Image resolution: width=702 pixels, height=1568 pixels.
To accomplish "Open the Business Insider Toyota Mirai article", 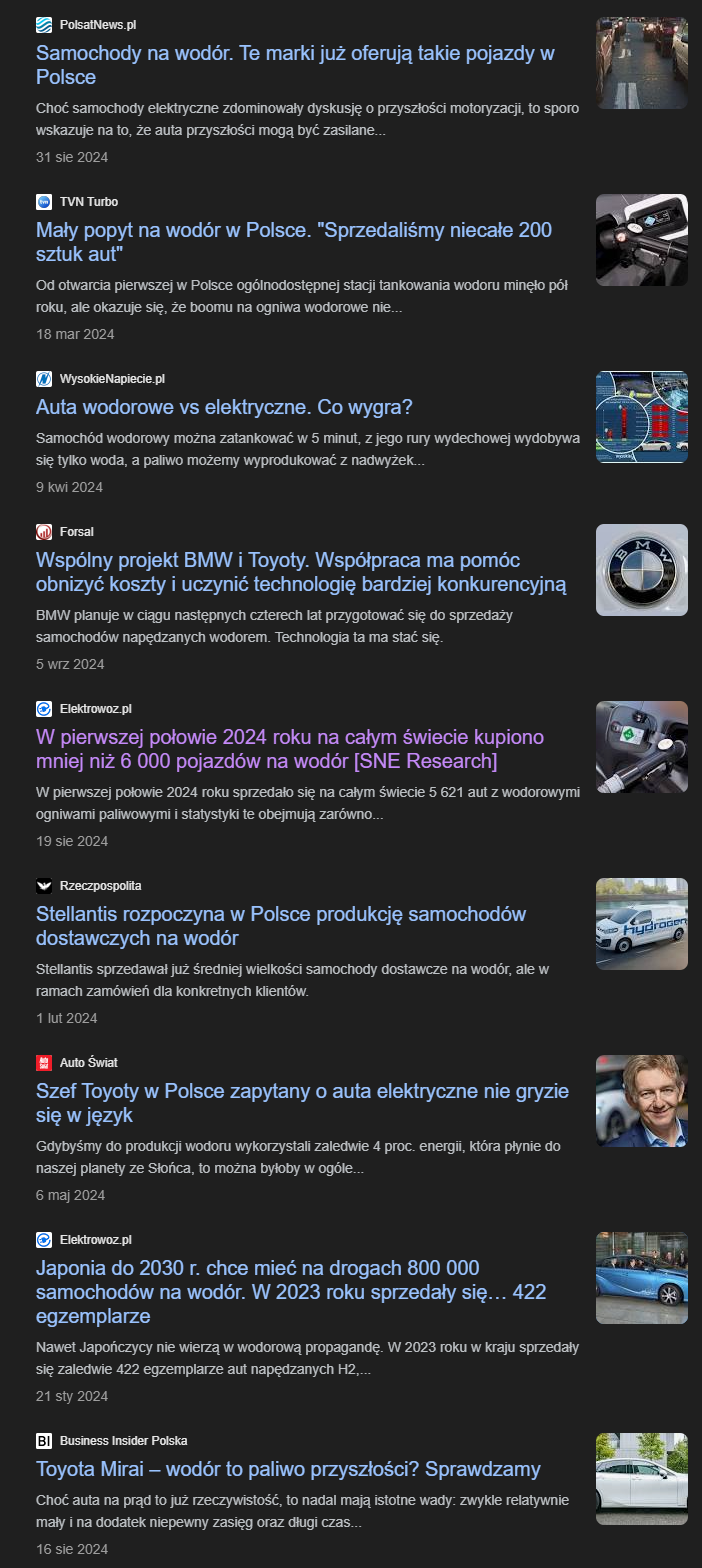I will [288, 1469].
